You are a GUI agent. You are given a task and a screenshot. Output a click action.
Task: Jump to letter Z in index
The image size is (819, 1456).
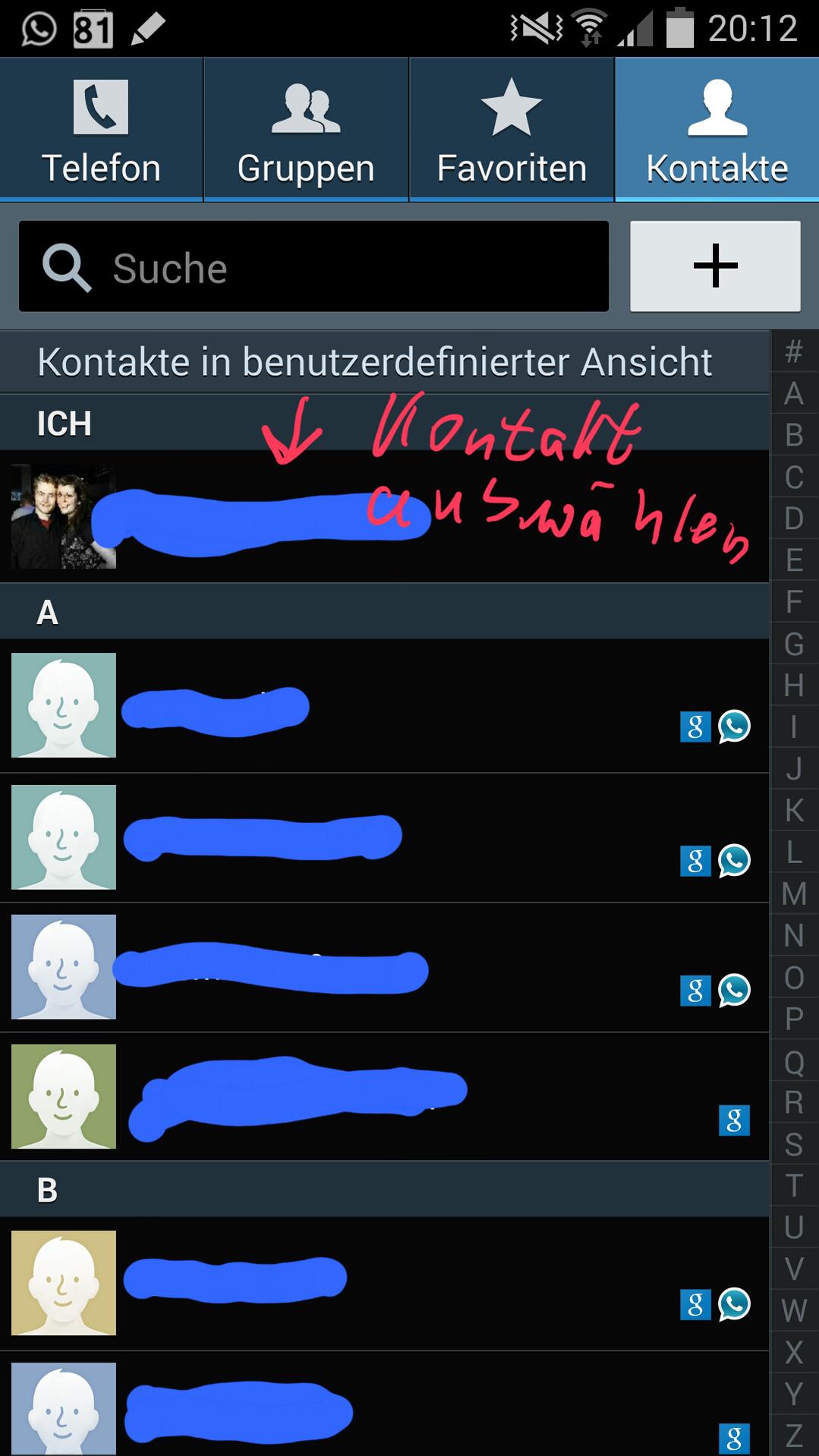click(x=794, y=1435)
